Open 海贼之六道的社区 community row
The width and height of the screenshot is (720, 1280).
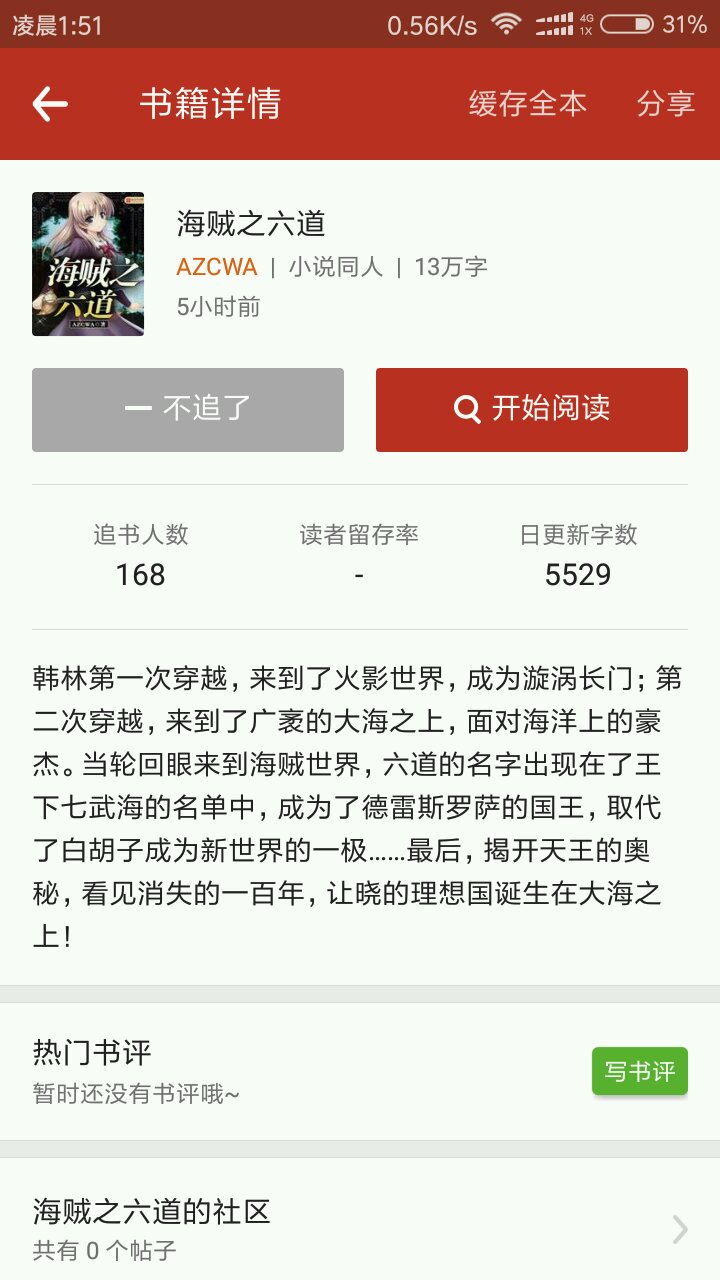pyautogui.click(x=360, y=1229)
